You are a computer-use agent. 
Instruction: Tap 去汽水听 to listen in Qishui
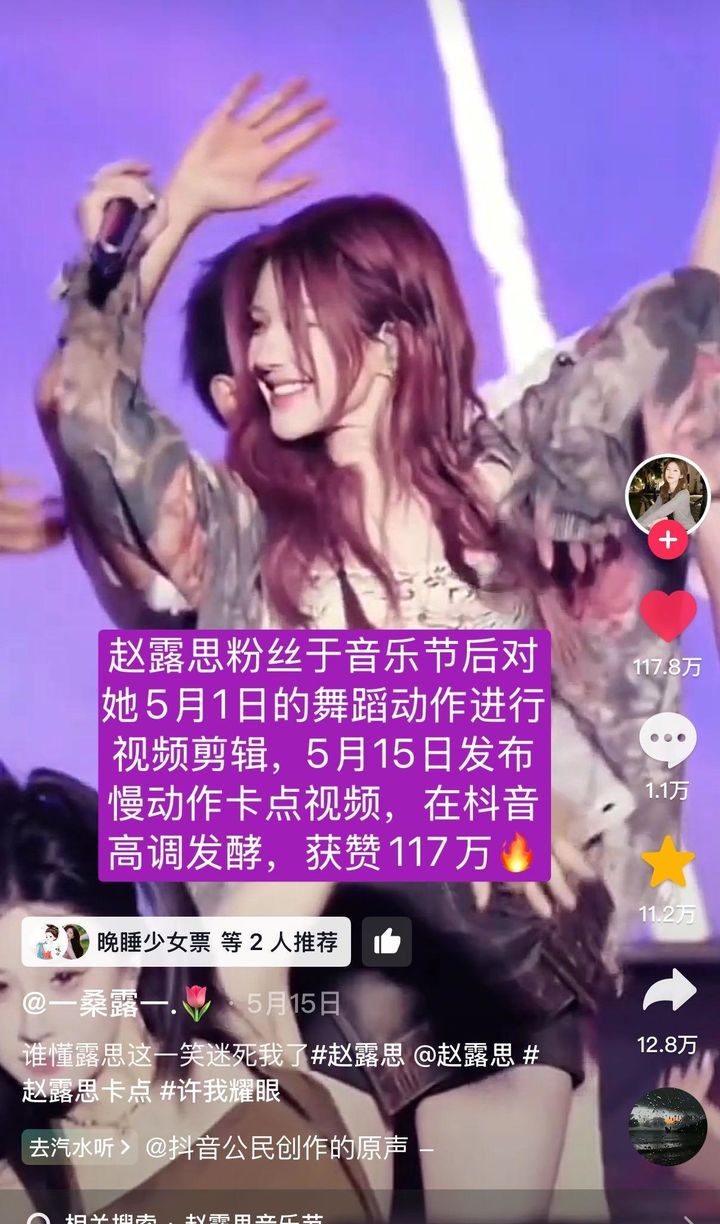click(x=79, y=1147)
